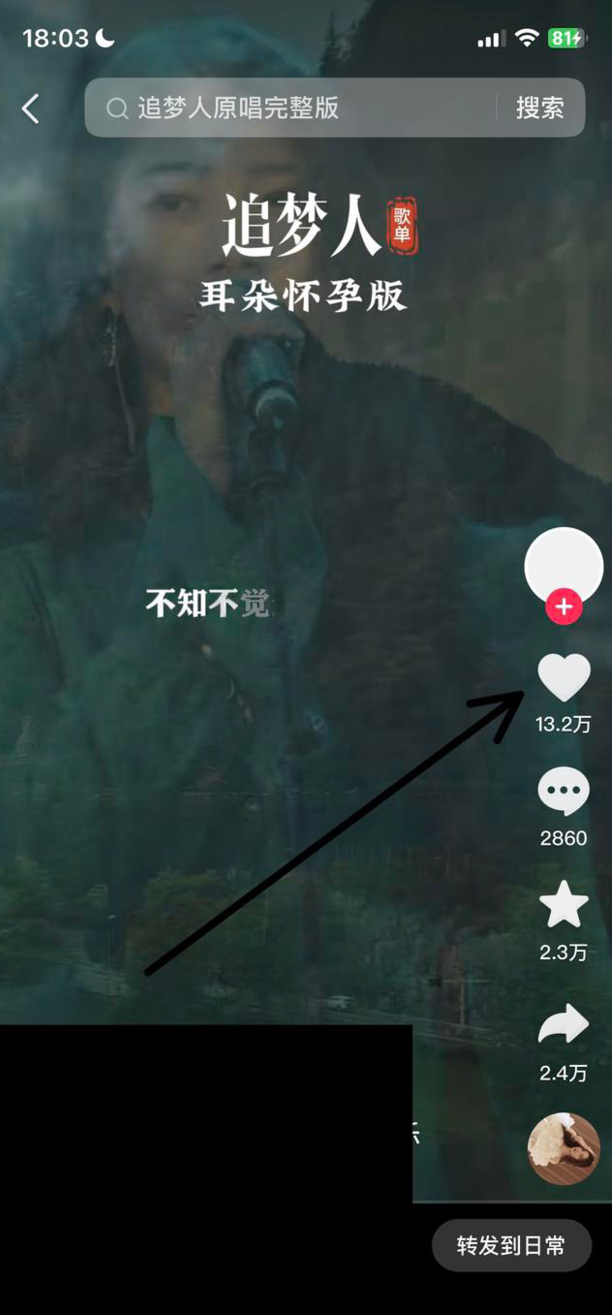
Task: Share the video via the arrow icon
Action: tap(564, 1025)
